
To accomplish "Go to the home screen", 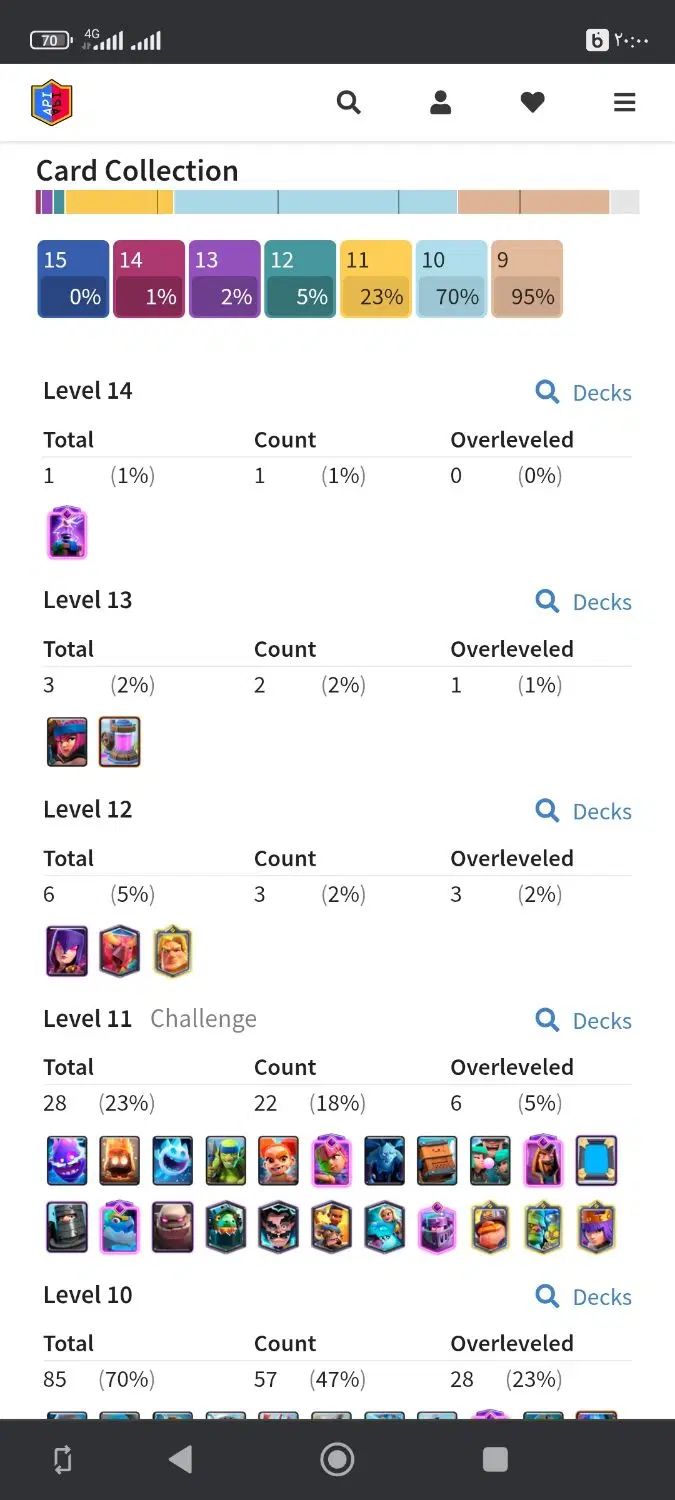I will point(337,1459).
